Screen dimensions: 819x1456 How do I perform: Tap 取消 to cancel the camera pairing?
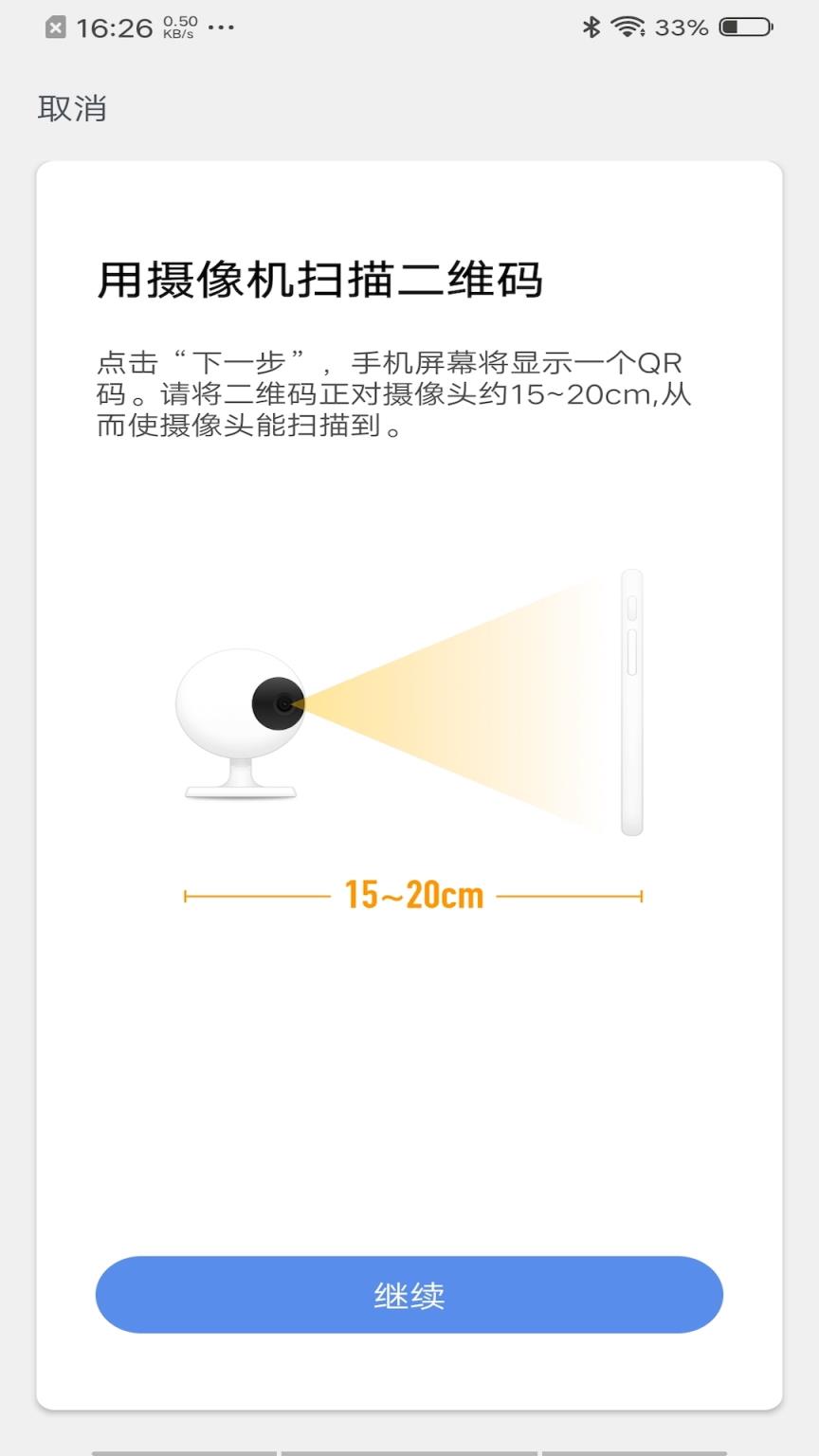tap(71, 109)
